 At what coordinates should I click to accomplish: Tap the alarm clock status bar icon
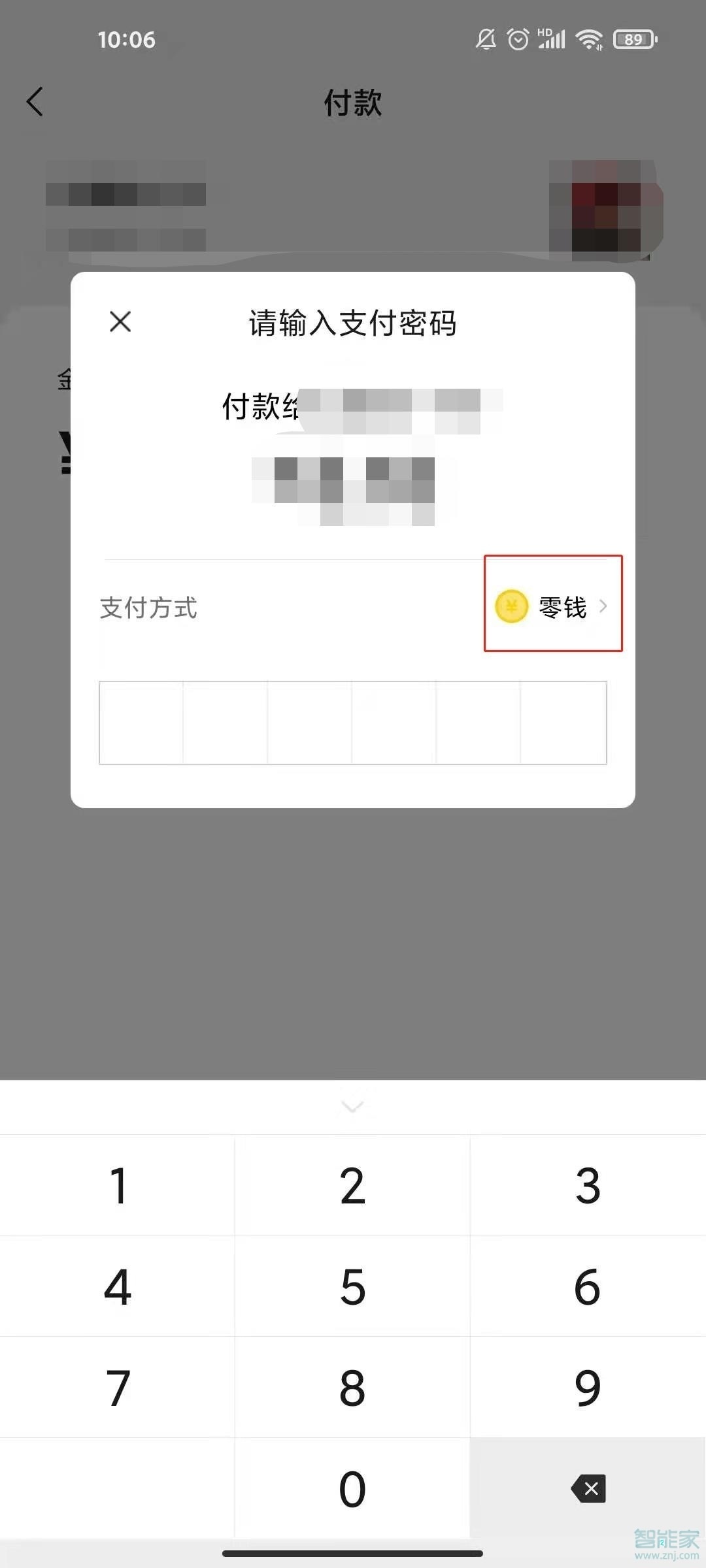point(517,40)
